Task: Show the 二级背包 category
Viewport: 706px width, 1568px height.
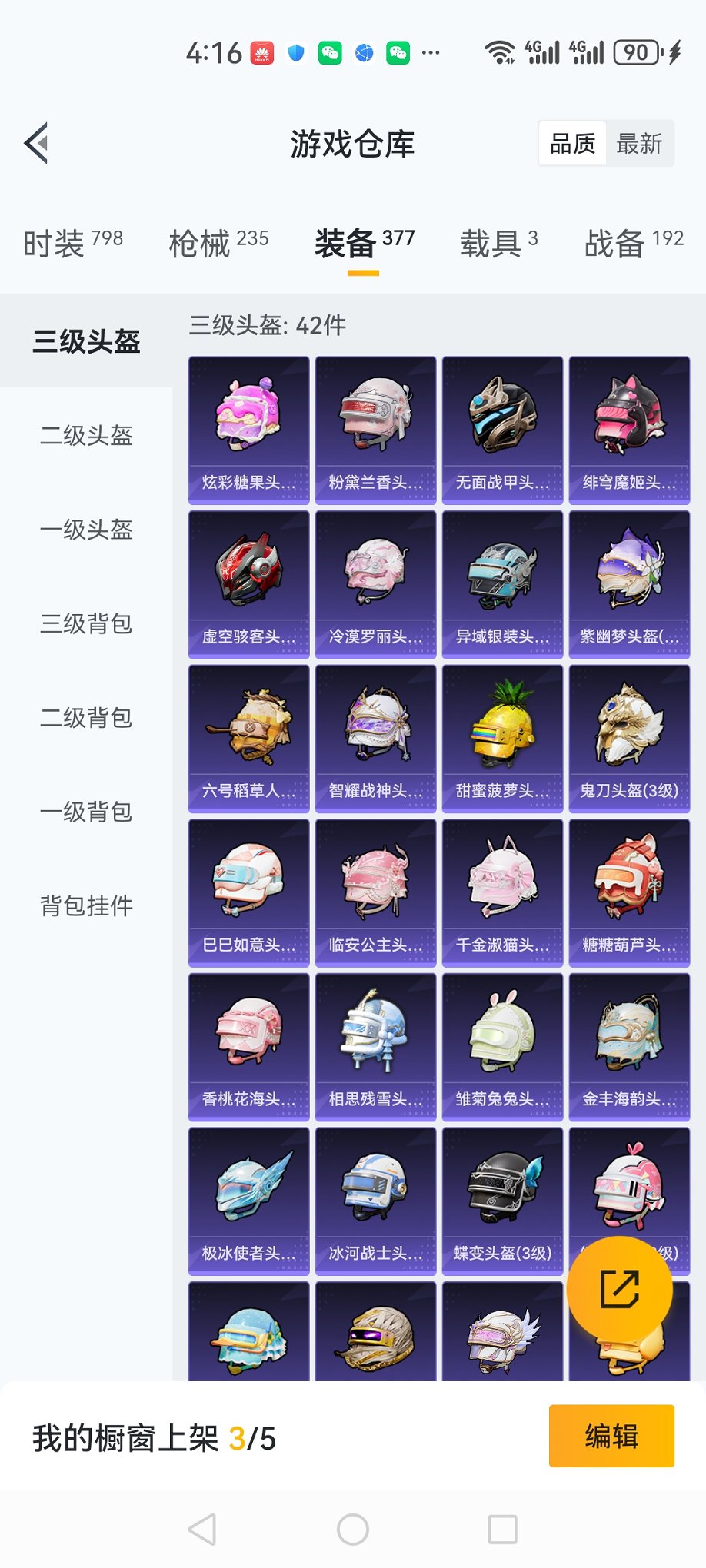Action: point(86,717)
